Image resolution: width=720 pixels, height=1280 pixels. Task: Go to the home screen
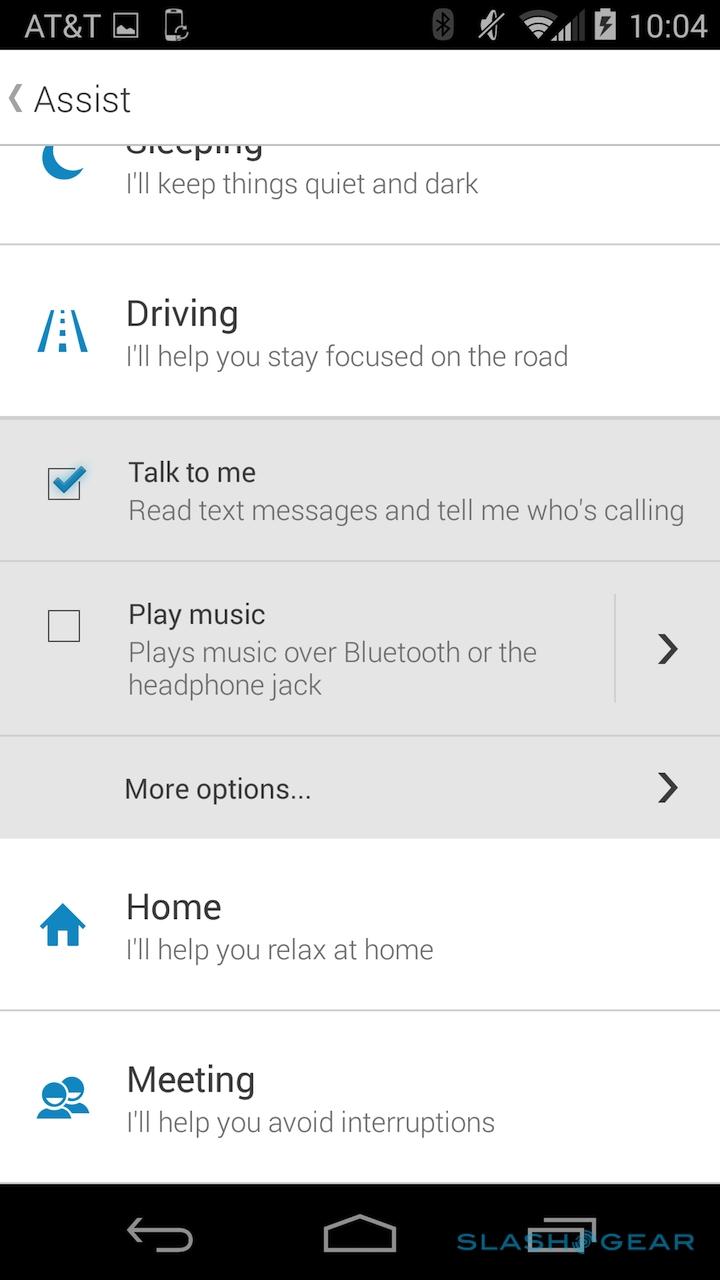click(360, 1236)
